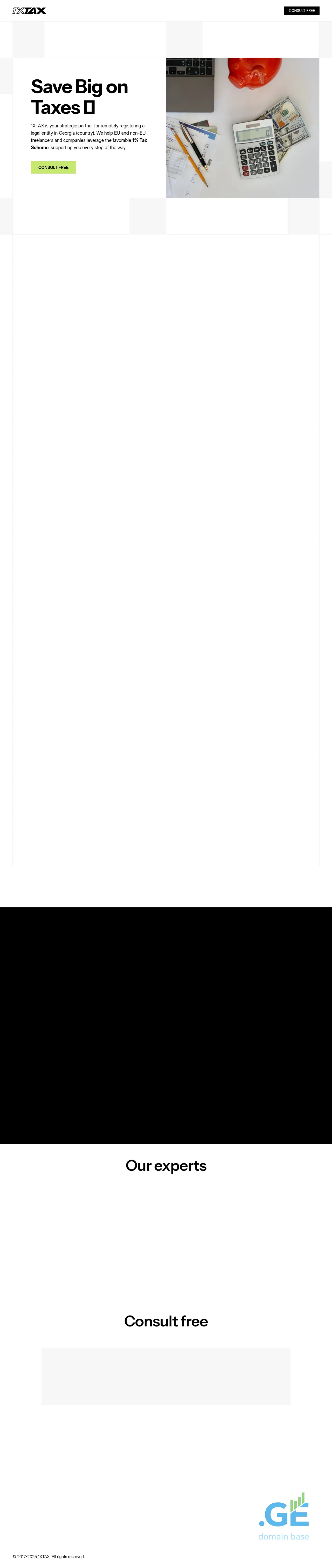Tap the green CONSULT FREE hero button
This screenshot has height=1568, width=332.
coord(53,167)
